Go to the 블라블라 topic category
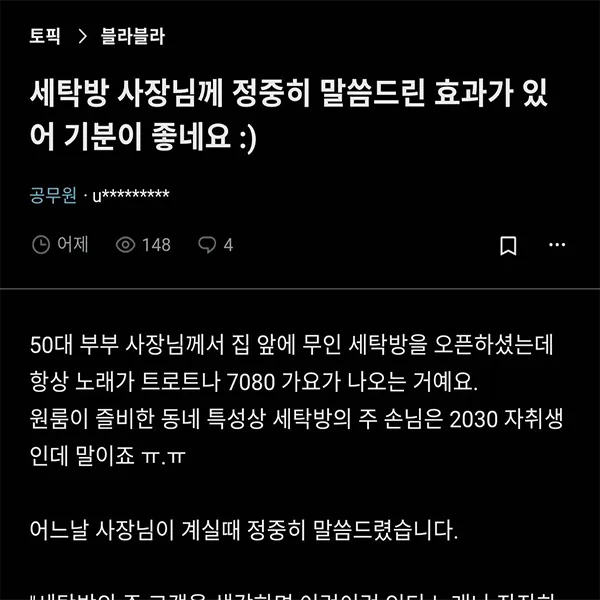The image size is (600, 600). coord(133,37)
